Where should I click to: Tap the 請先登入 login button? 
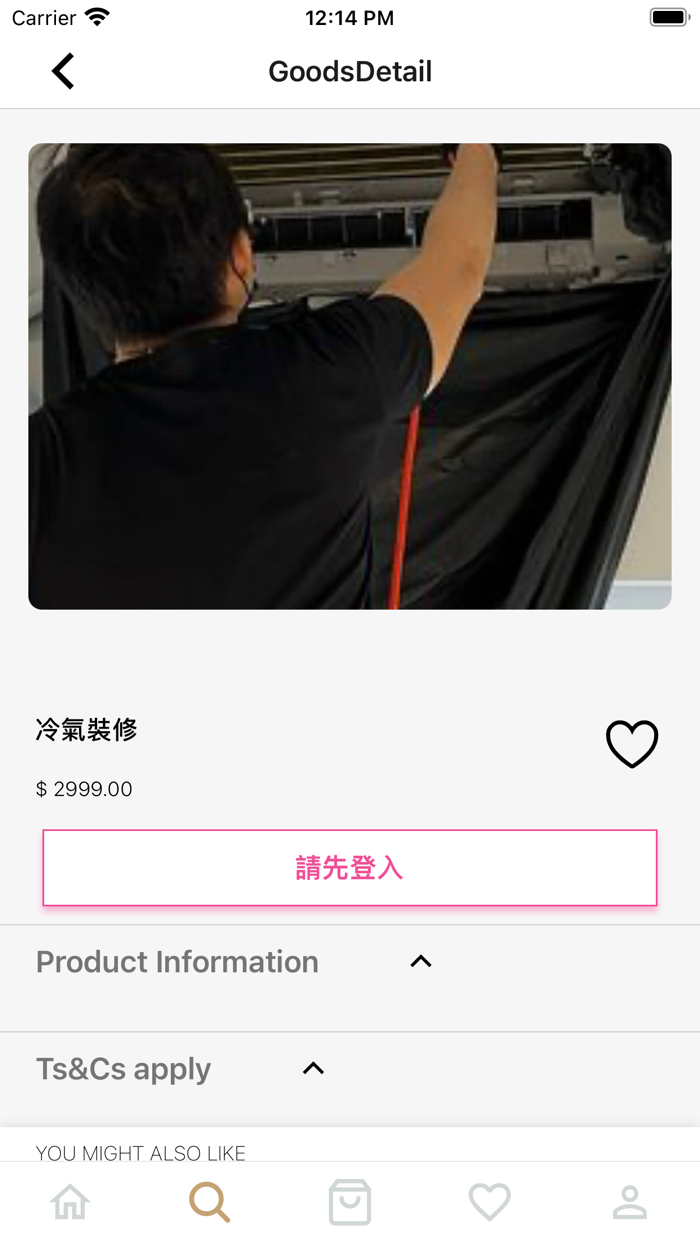350,868
